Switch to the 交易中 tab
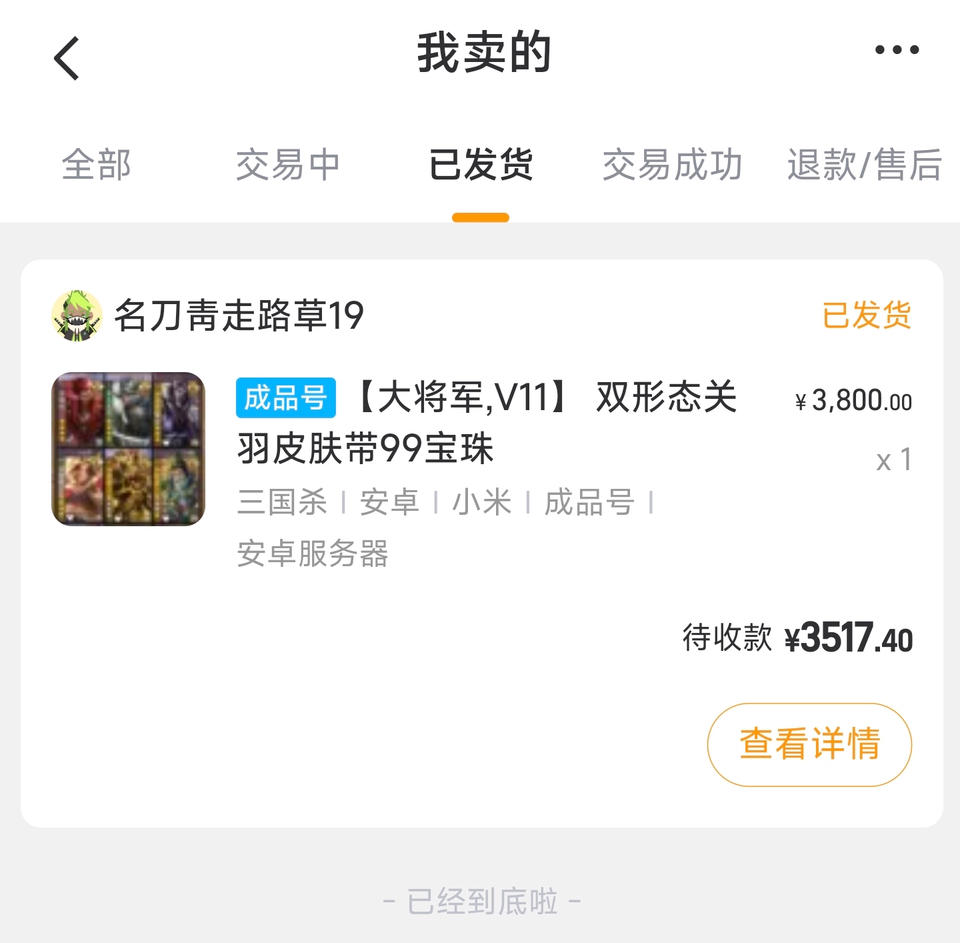This screenshot has height=943, width=960. point(288,165)
